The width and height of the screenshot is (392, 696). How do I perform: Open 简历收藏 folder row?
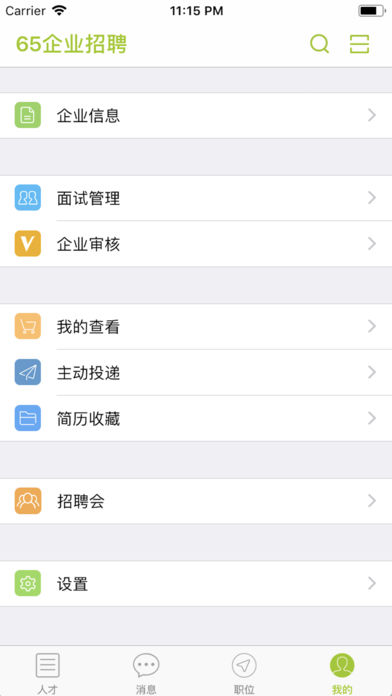point(196,418)
